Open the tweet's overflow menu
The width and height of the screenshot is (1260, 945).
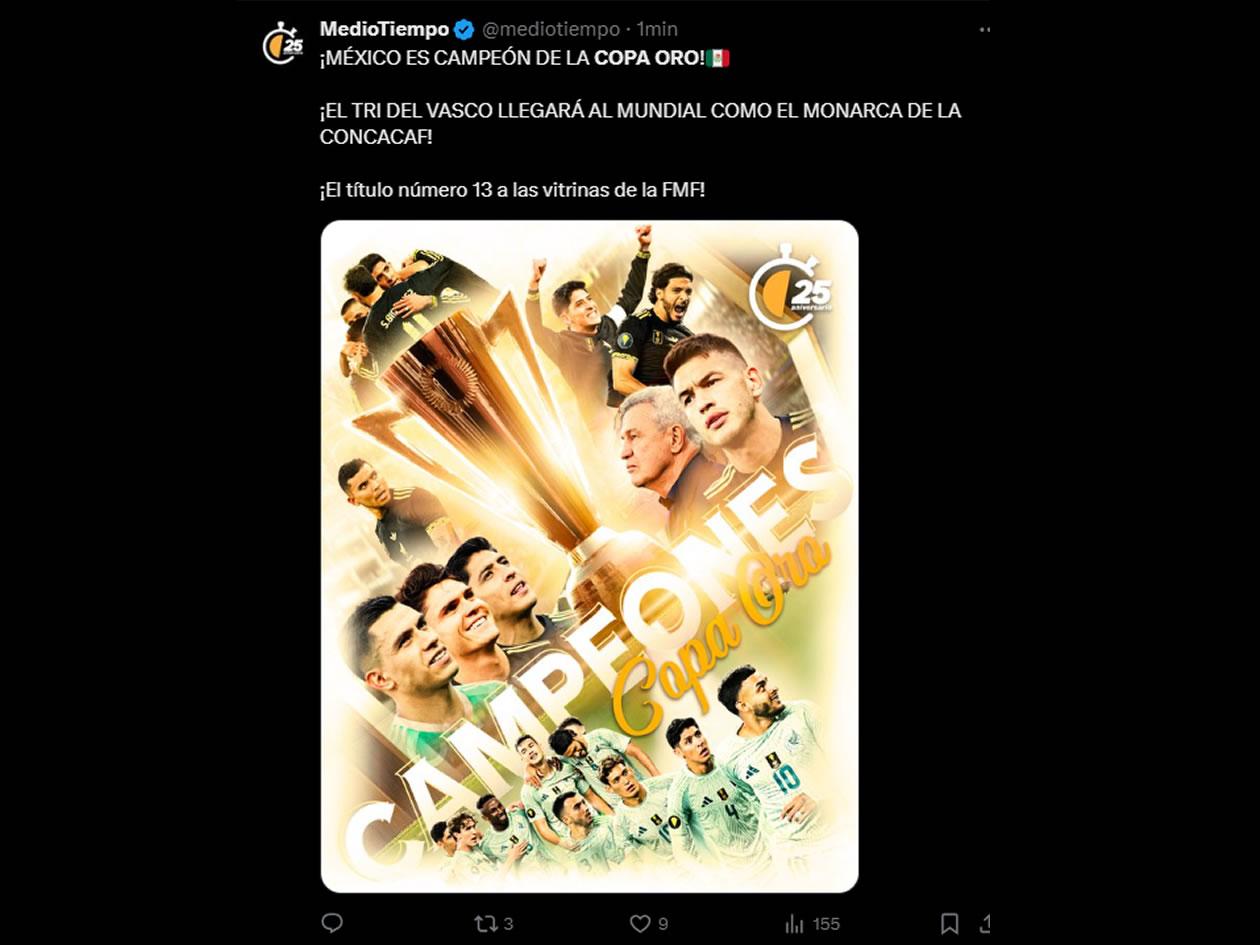pyautogui.click(x=983, y=30)
